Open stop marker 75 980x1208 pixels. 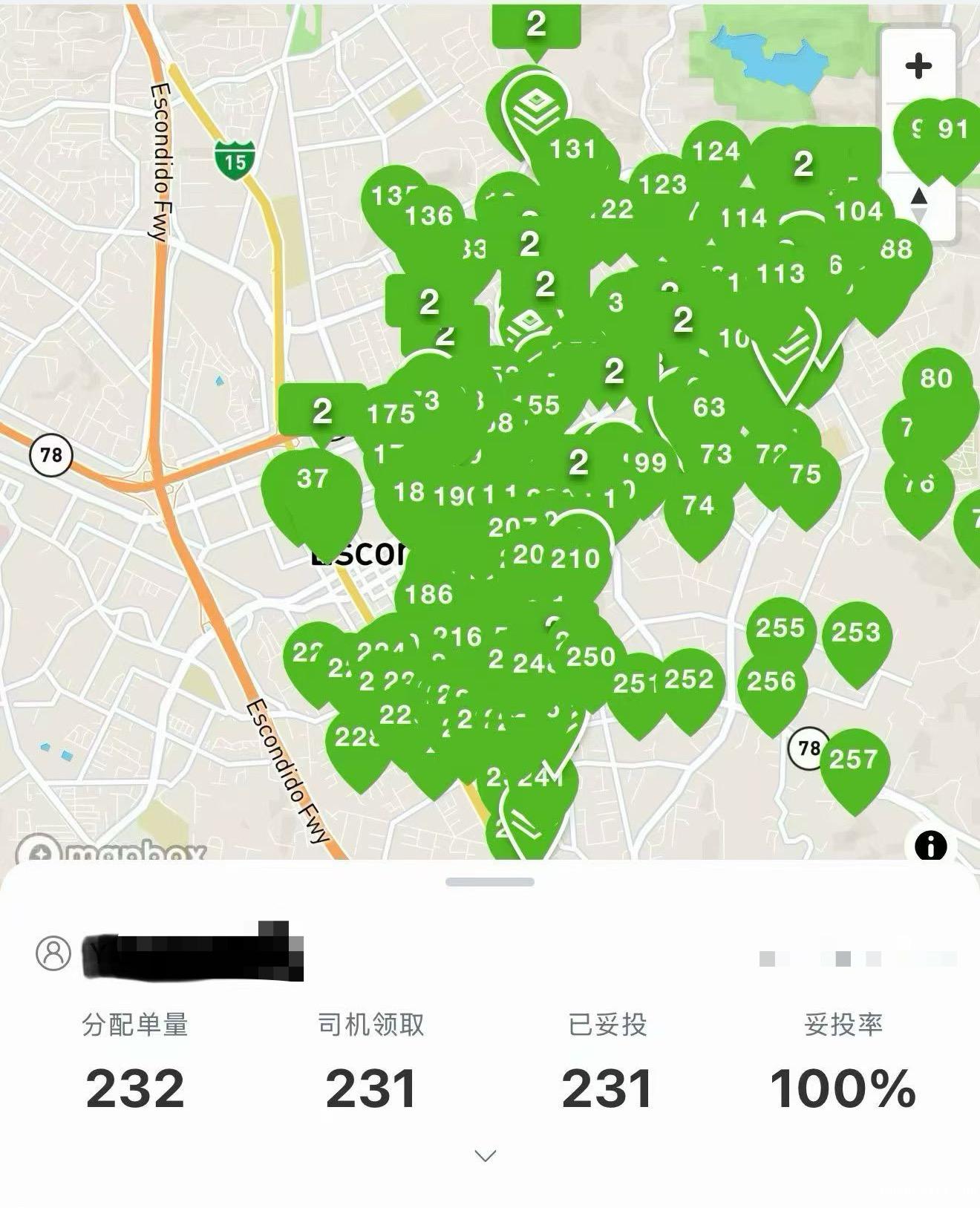pyautogui.click(x=806, y=475)
